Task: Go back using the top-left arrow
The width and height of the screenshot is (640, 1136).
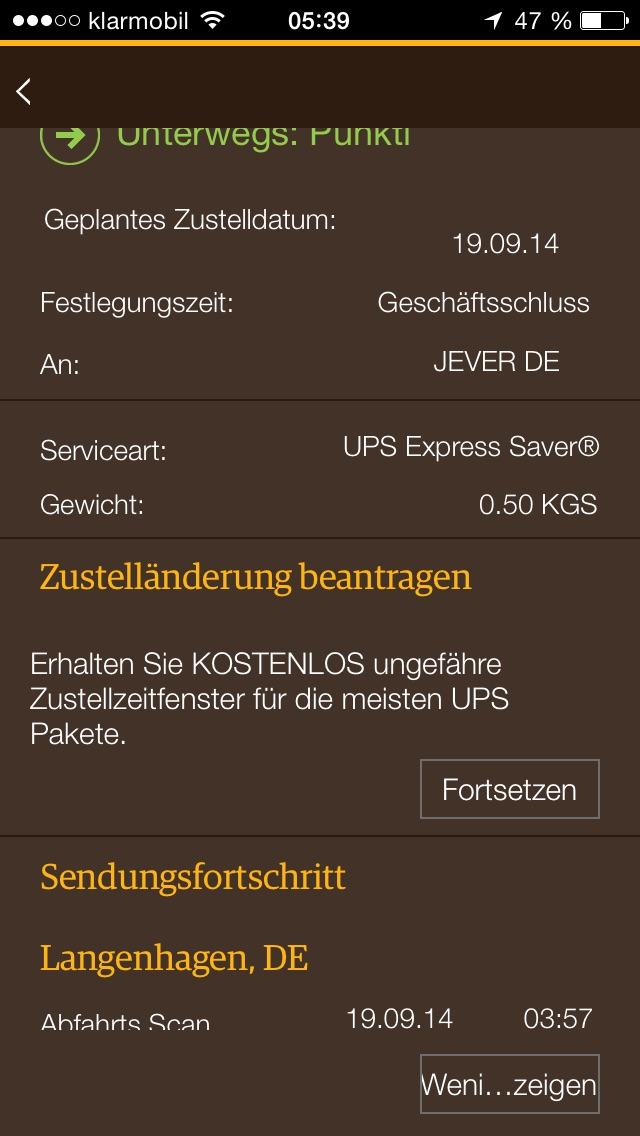Action: tap(24, 91)
